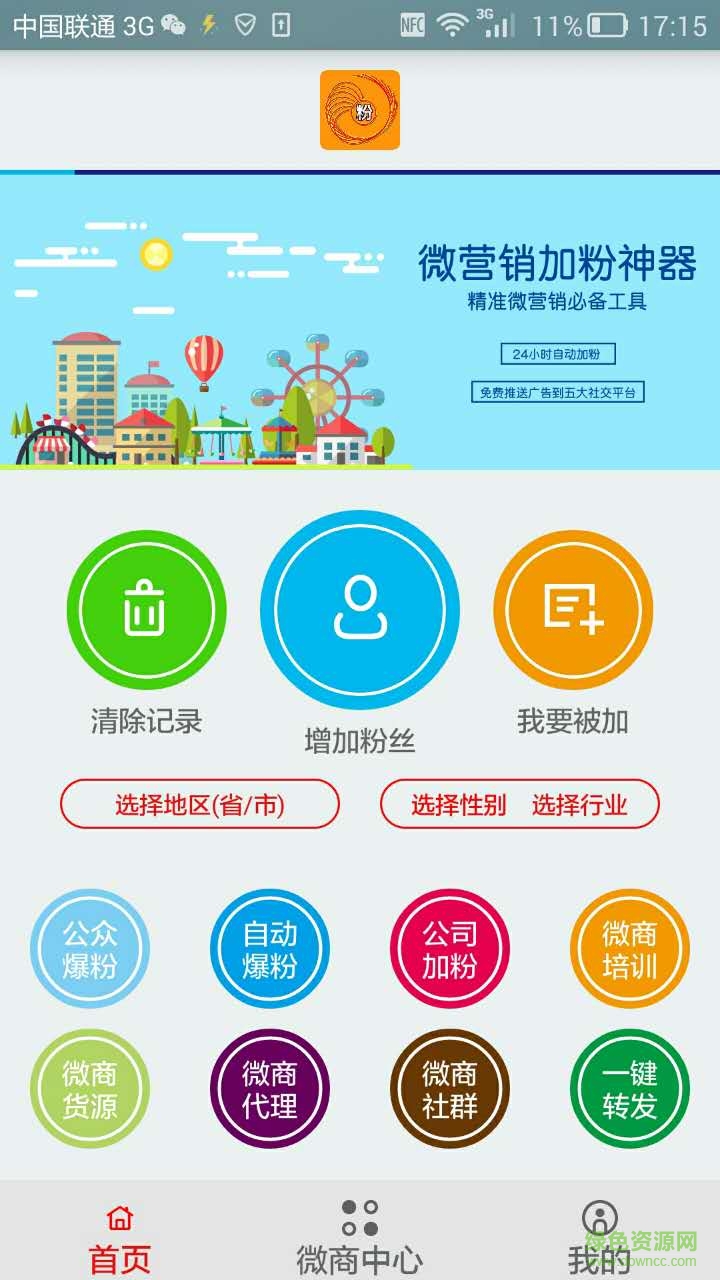Viewport: 720px width, 1280px height.
Task: Open the 公司加粉 feature icon
Action: coord(449,948)
